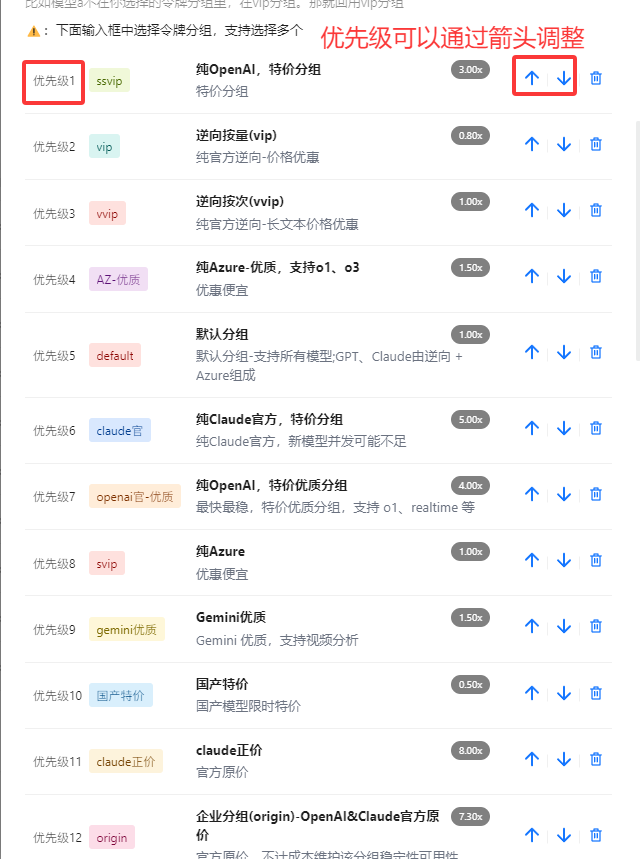
Task: Lower the default group's priority
Action: point(564,352)
